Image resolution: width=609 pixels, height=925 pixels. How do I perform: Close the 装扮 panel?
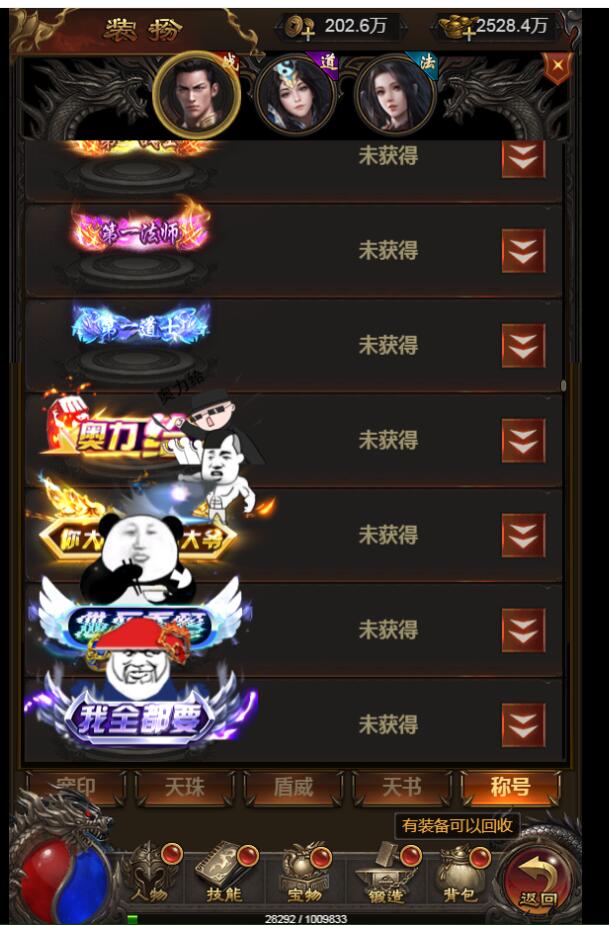pos(557,66)
